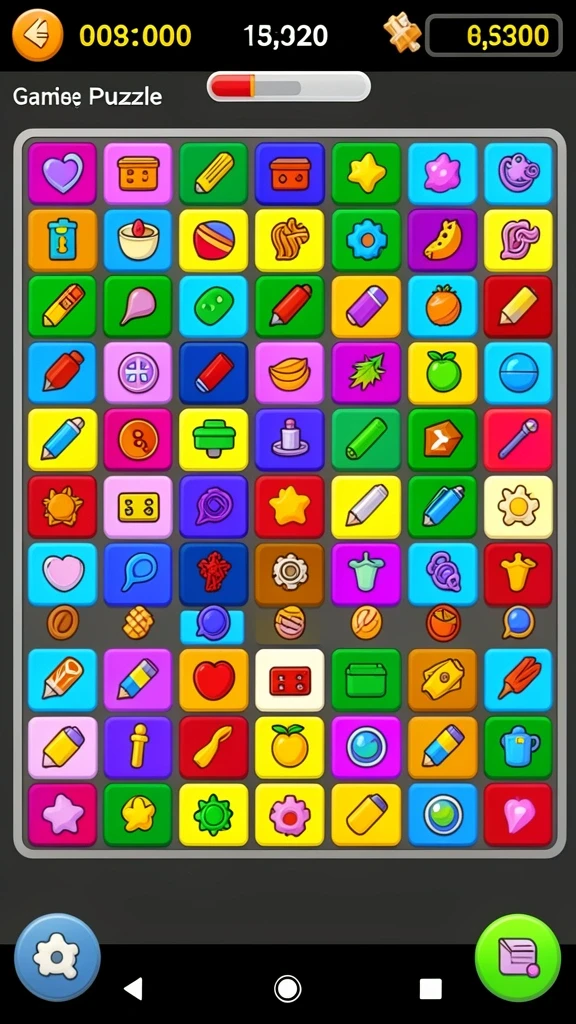Go back with the system navigation triangle
Screen dimensions: 576x1024
pyautogui.click(x=134, y=989)
